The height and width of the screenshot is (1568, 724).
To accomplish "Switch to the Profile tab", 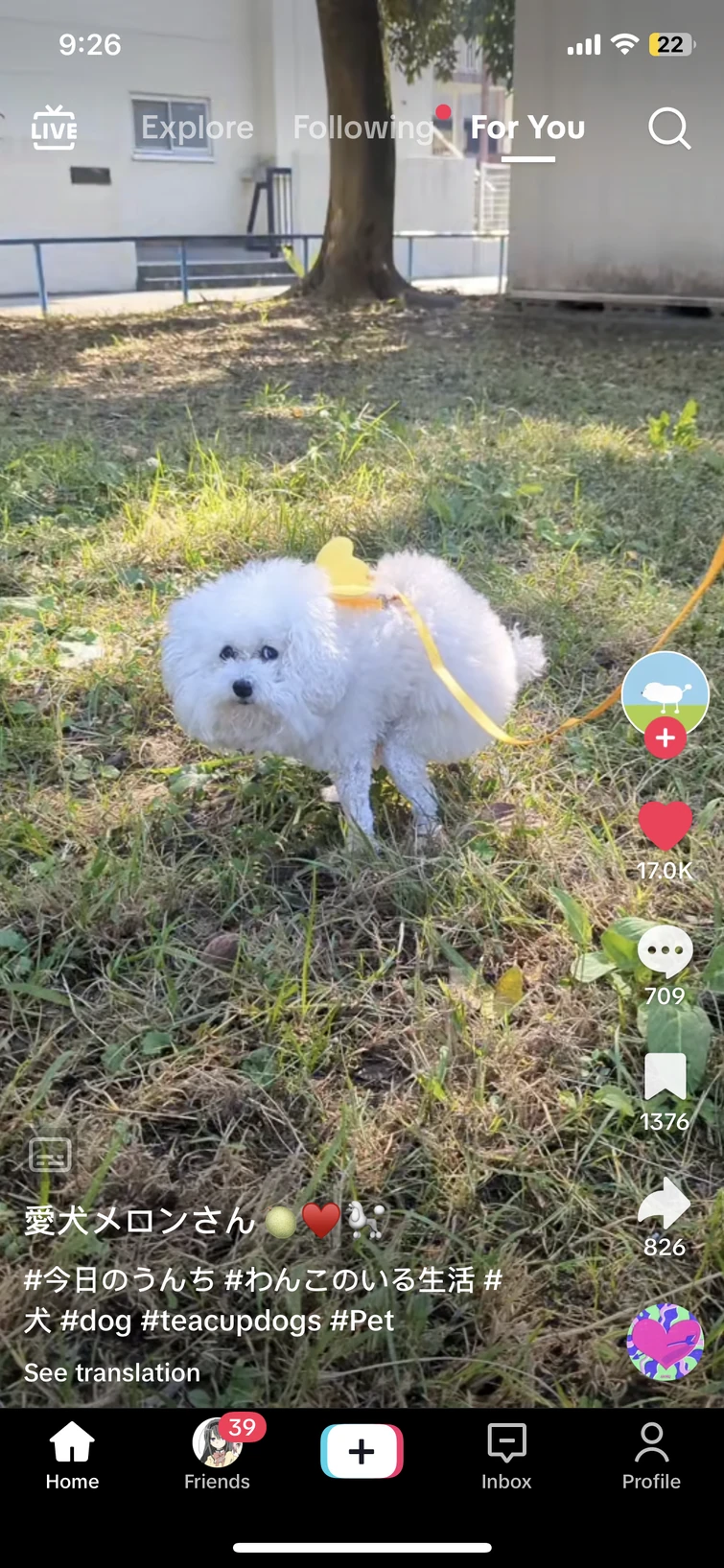I will [651, 1455].
